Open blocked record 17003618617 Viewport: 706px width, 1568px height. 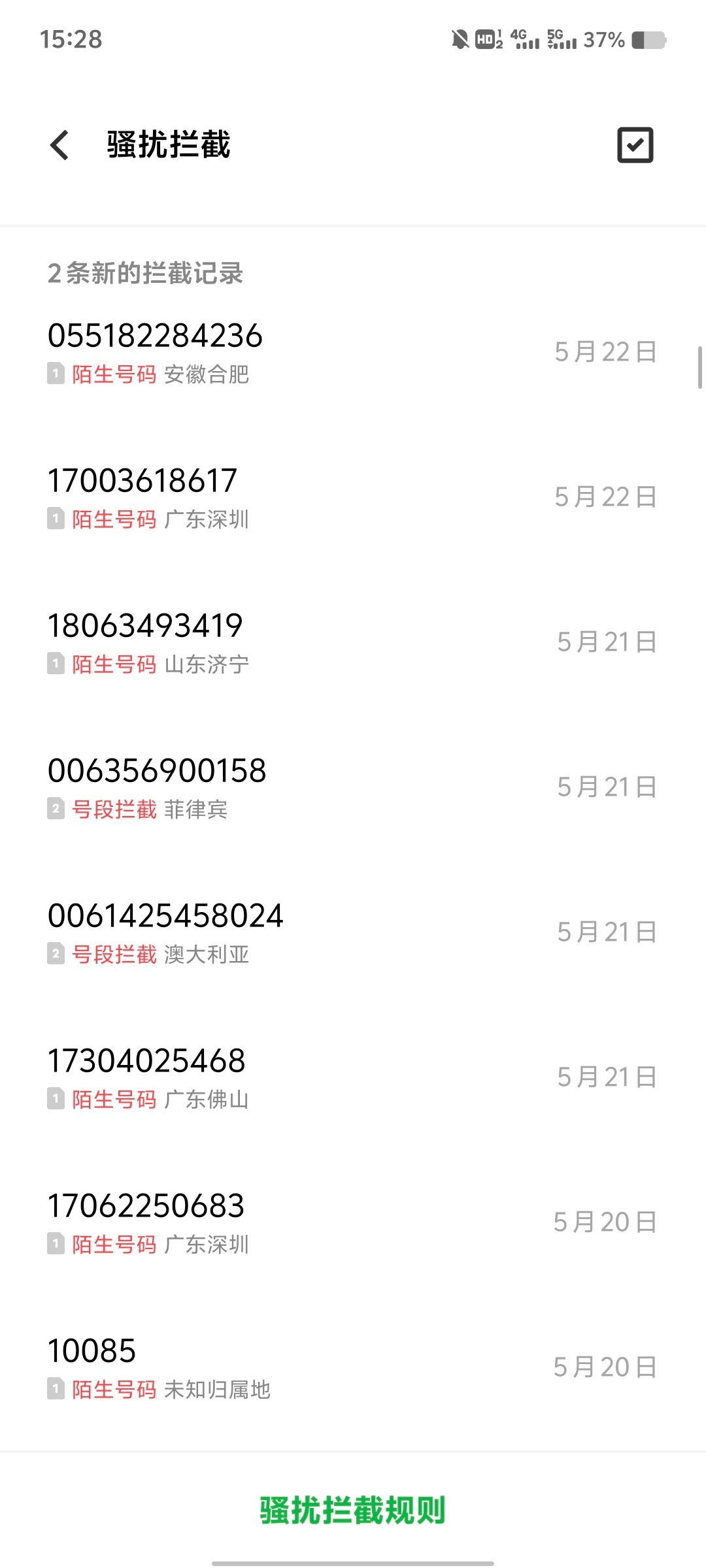click(x=353, y=498)
